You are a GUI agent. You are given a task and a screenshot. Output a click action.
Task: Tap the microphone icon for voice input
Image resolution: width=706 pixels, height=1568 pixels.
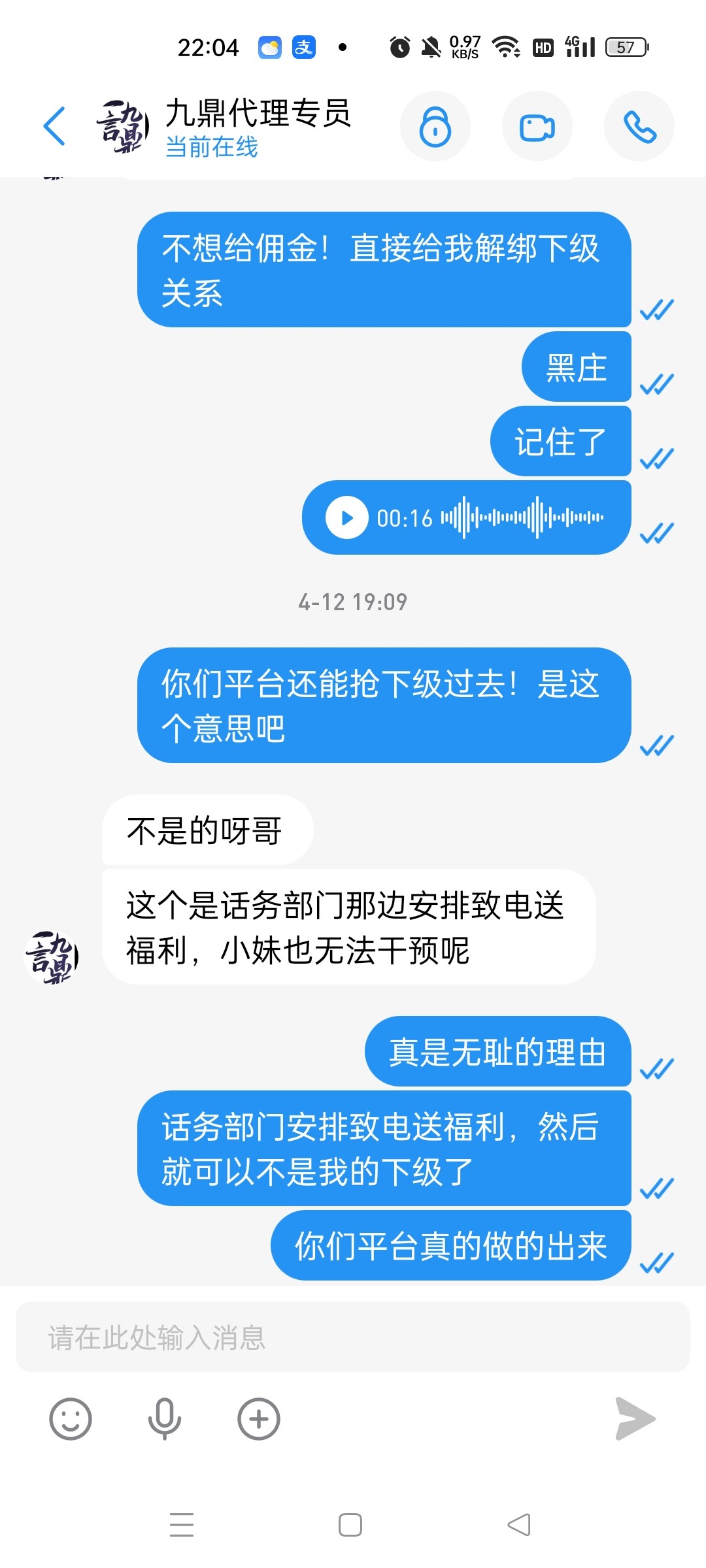(x=163, y=1419)
